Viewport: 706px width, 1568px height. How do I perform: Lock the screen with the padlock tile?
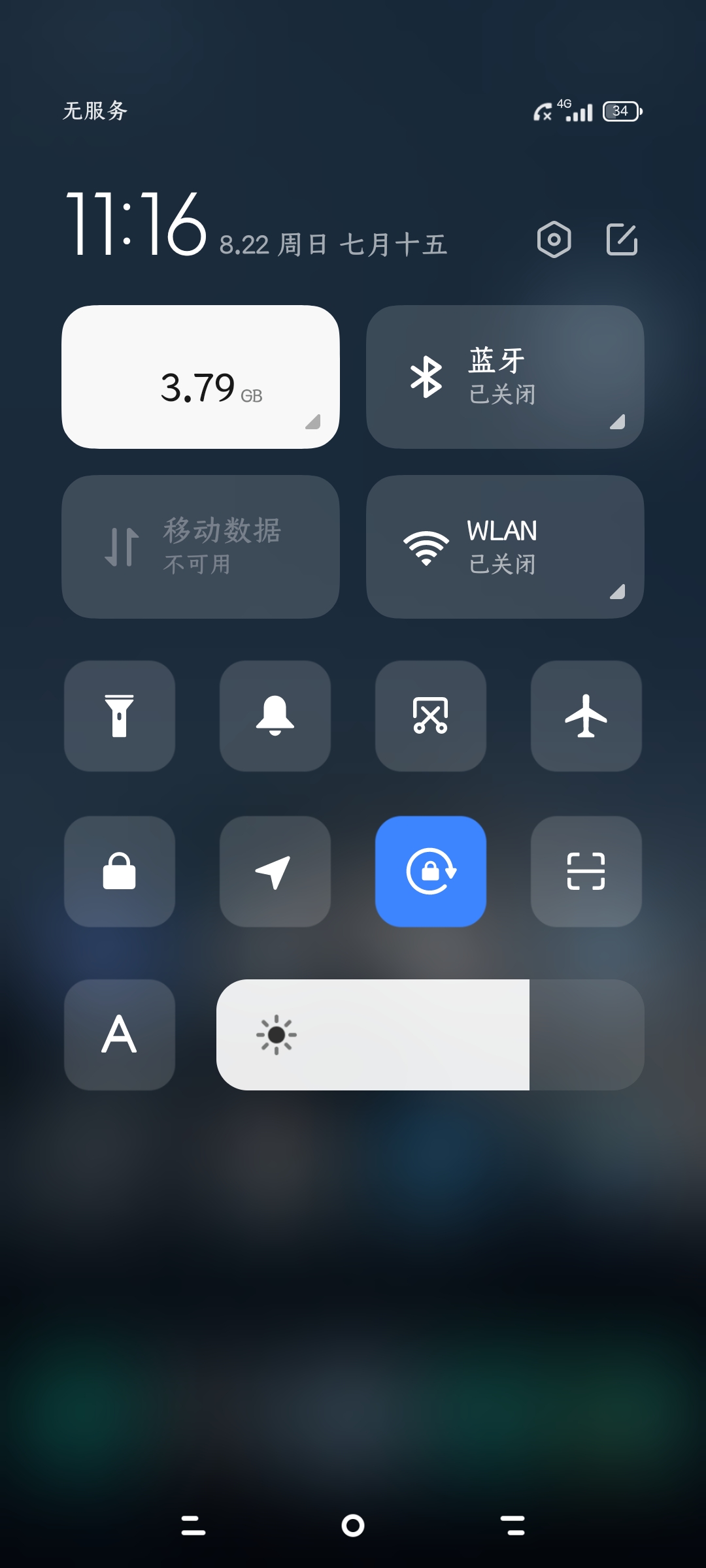[120, 872]
